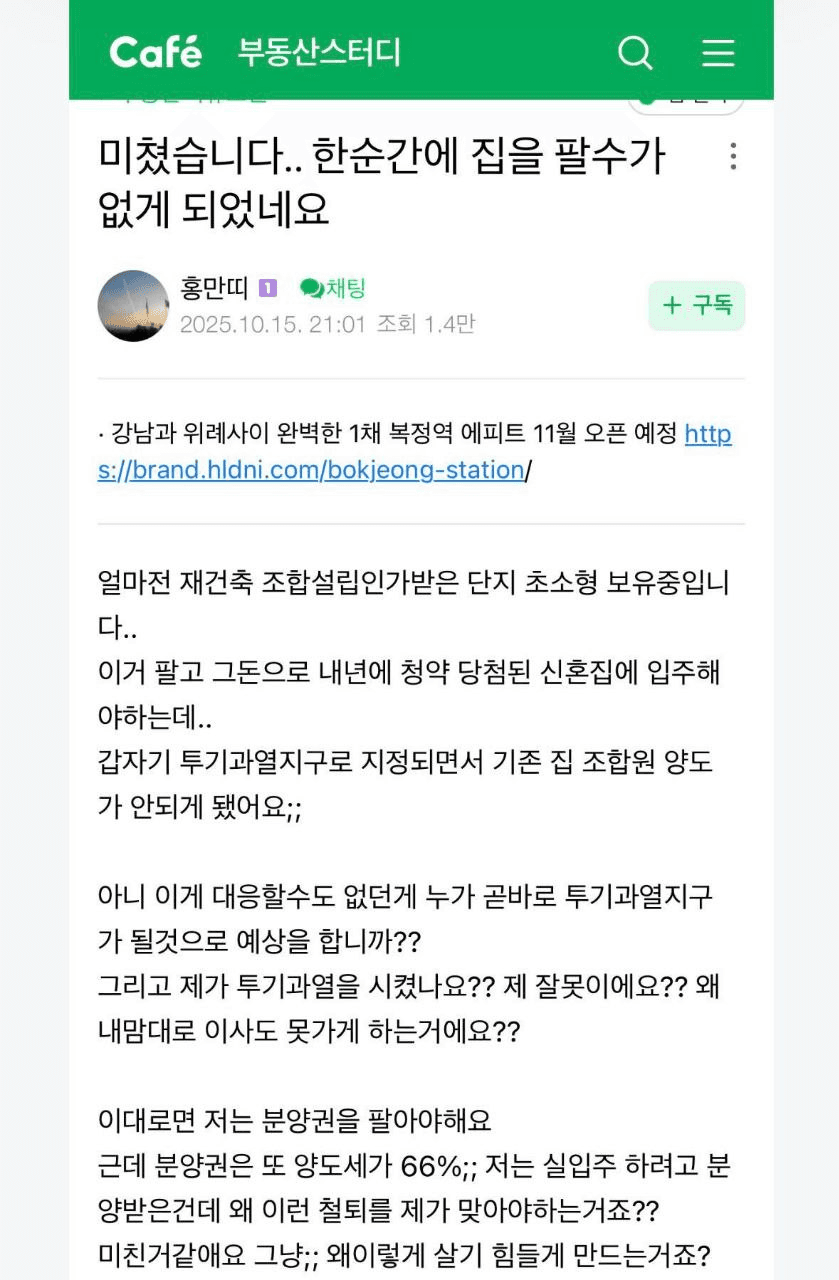Start a chat via 채팅 link
This screenshot has width=839, height=1280.
pos(333,289)
